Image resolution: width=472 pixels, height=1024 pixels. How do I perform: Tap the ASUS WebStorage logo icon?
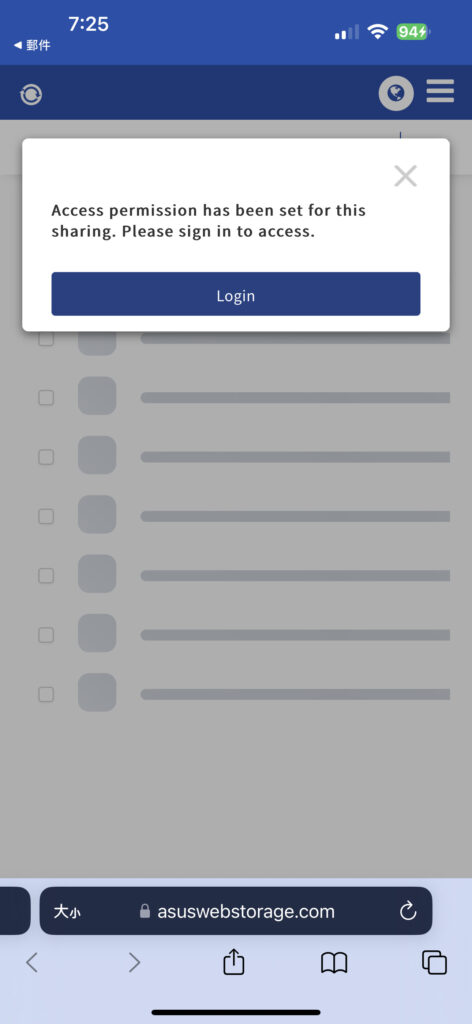click(x=31, y=95)
